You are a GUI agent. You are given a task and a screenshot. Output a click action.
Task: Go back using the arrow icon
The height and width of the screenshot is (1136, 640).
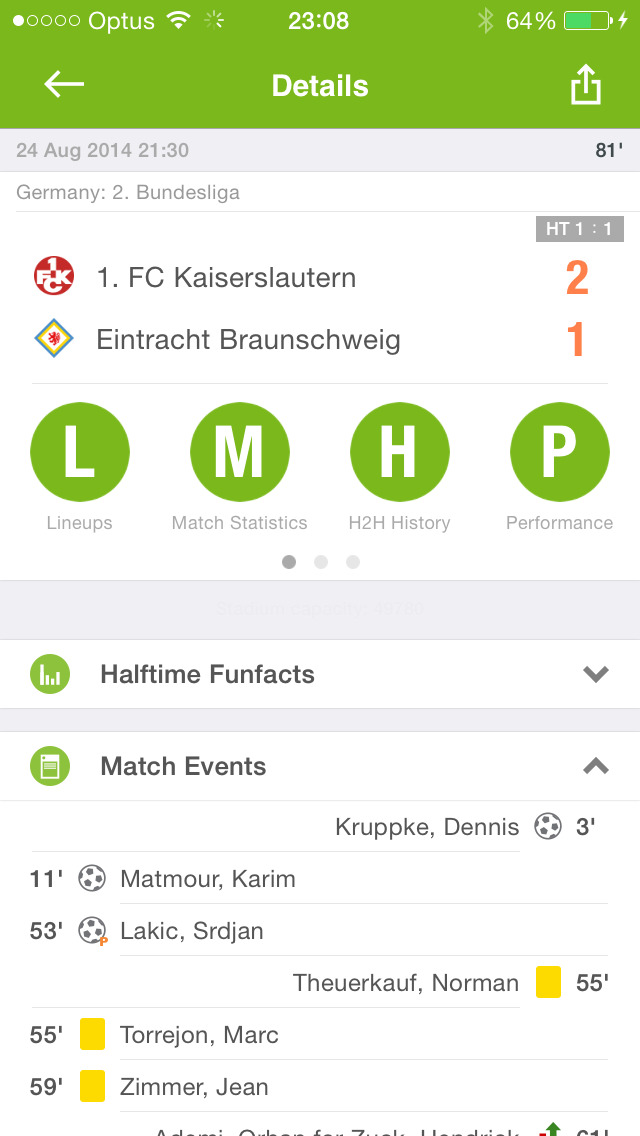point(64,85)
